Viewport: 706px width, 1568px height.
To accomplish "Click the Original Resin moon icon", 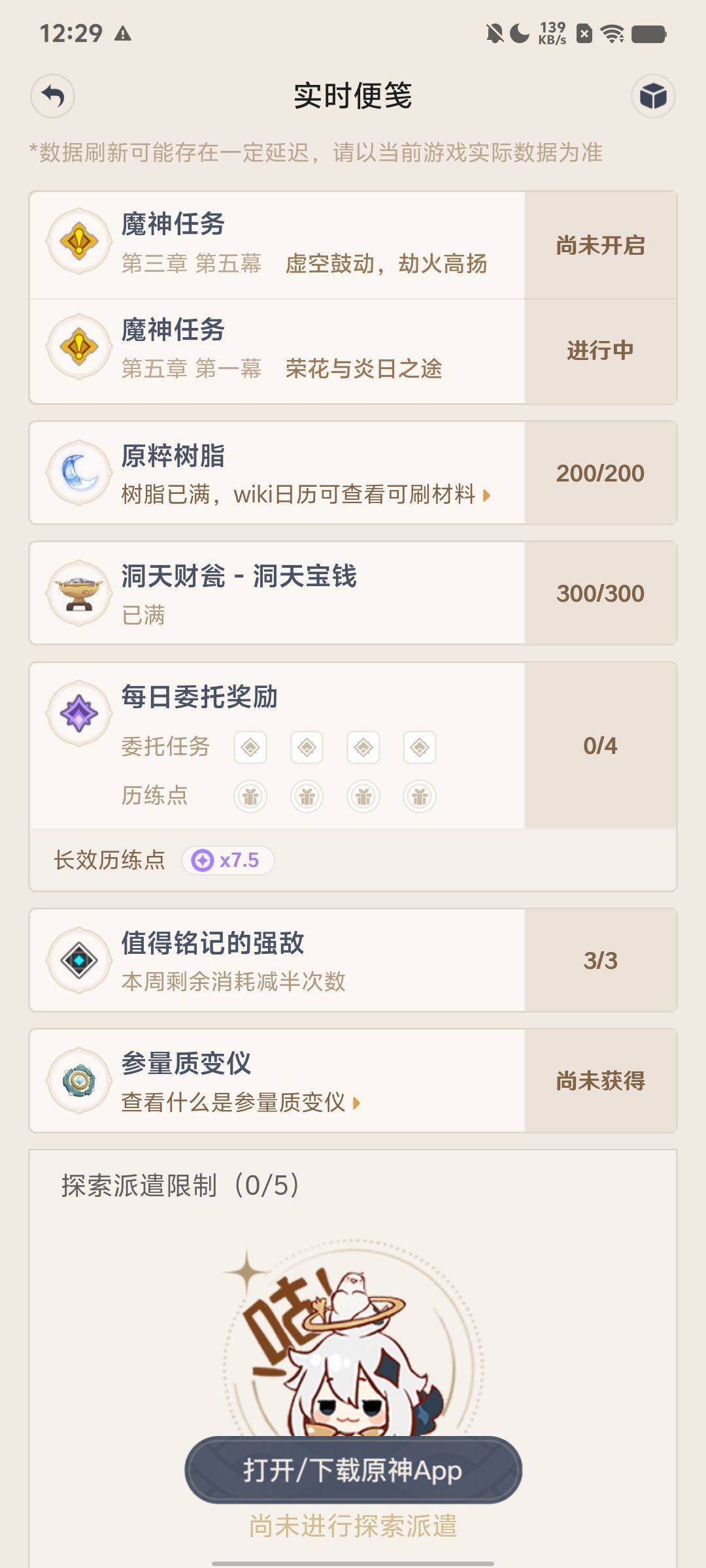I will 78,472.
